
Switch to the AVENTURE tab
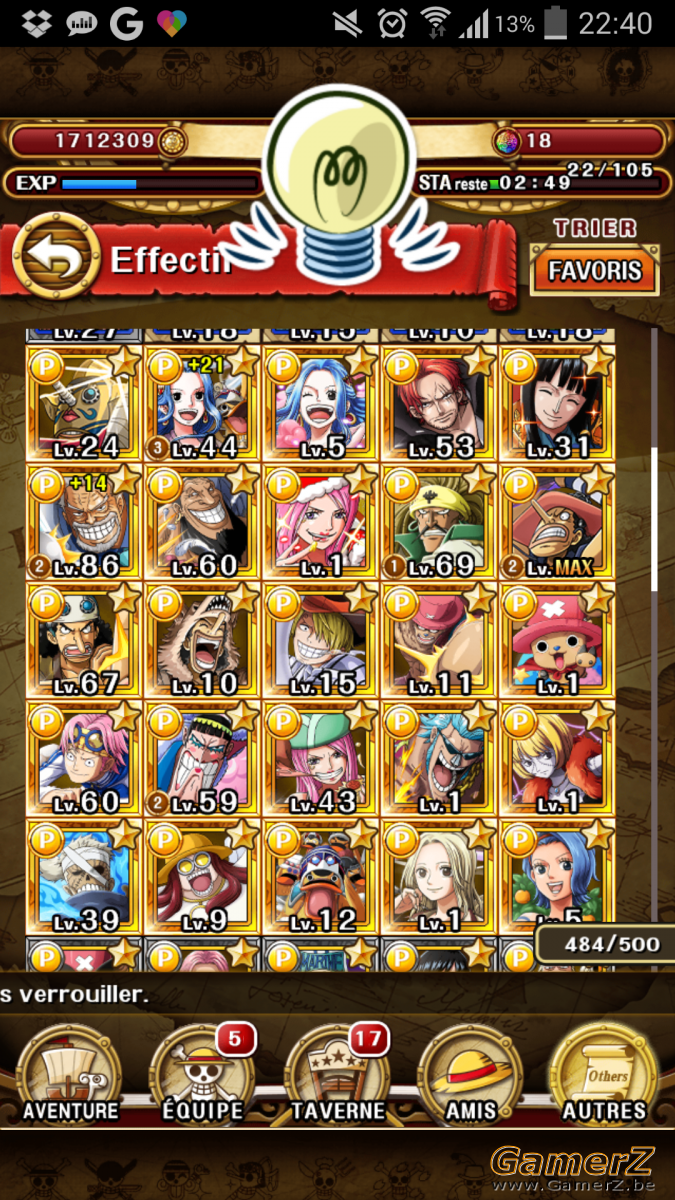coord(70,1075)
